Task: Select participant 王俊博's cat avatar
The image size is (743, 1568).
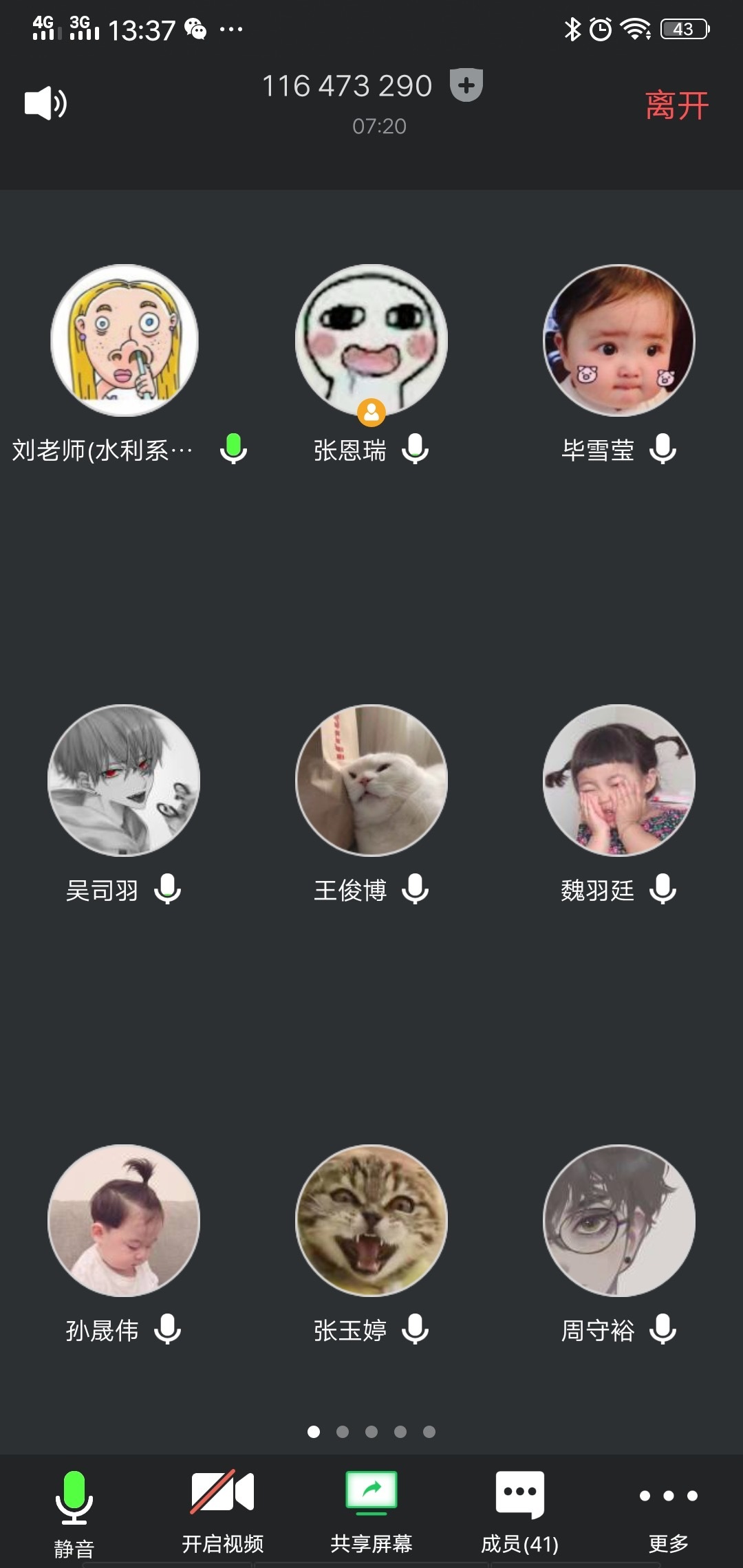Action: [371, 781]
